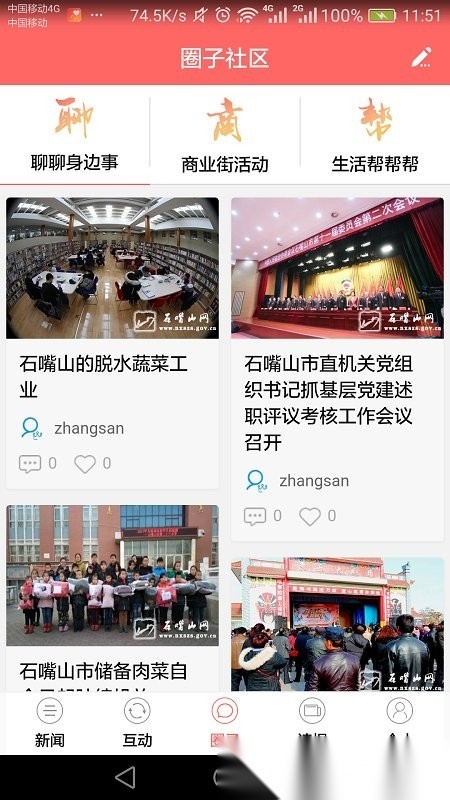Open the newspaper icon tab
450x800 pixels.
312,723
